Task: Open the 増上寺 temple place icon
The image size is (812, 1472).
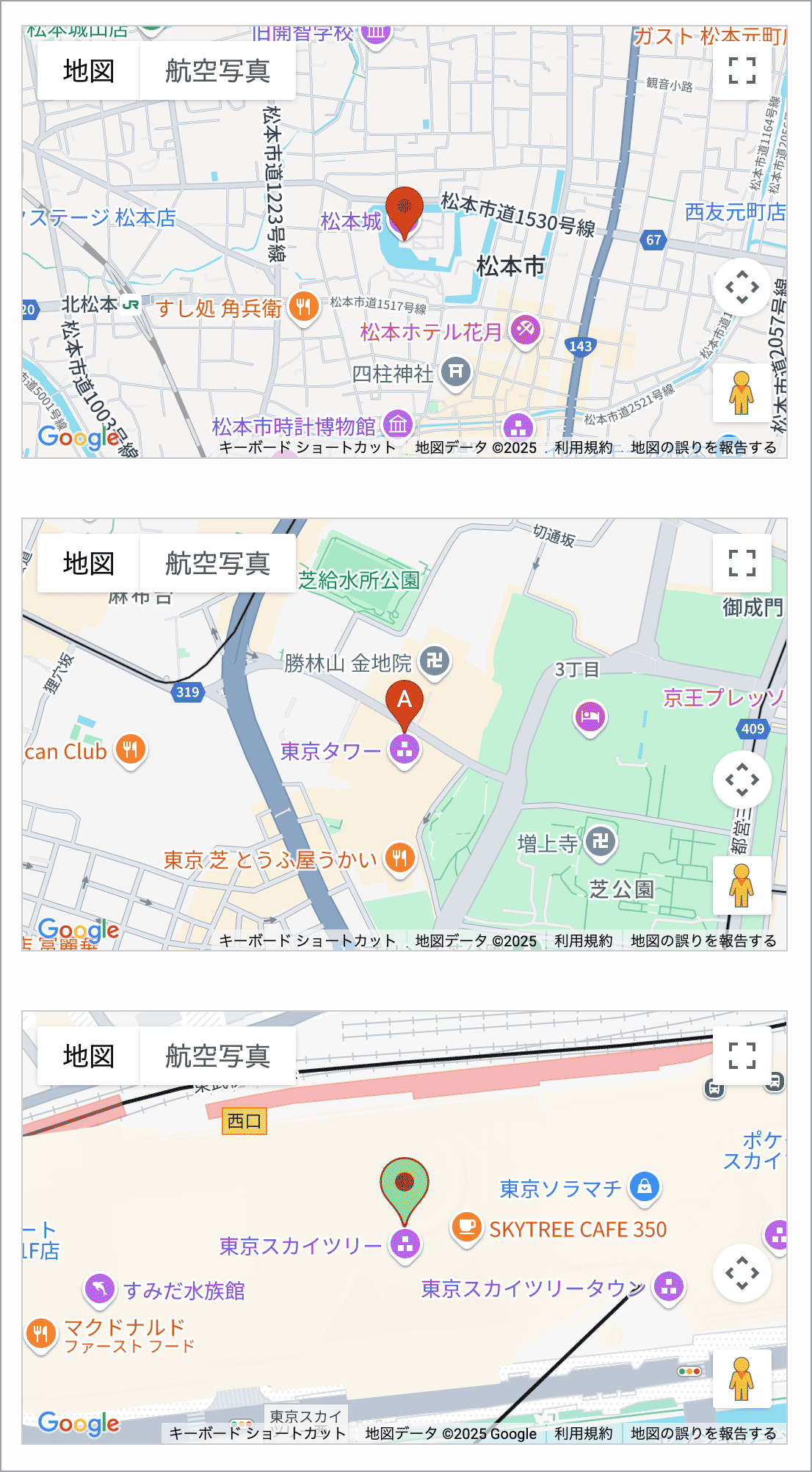Action: point(601,841)
